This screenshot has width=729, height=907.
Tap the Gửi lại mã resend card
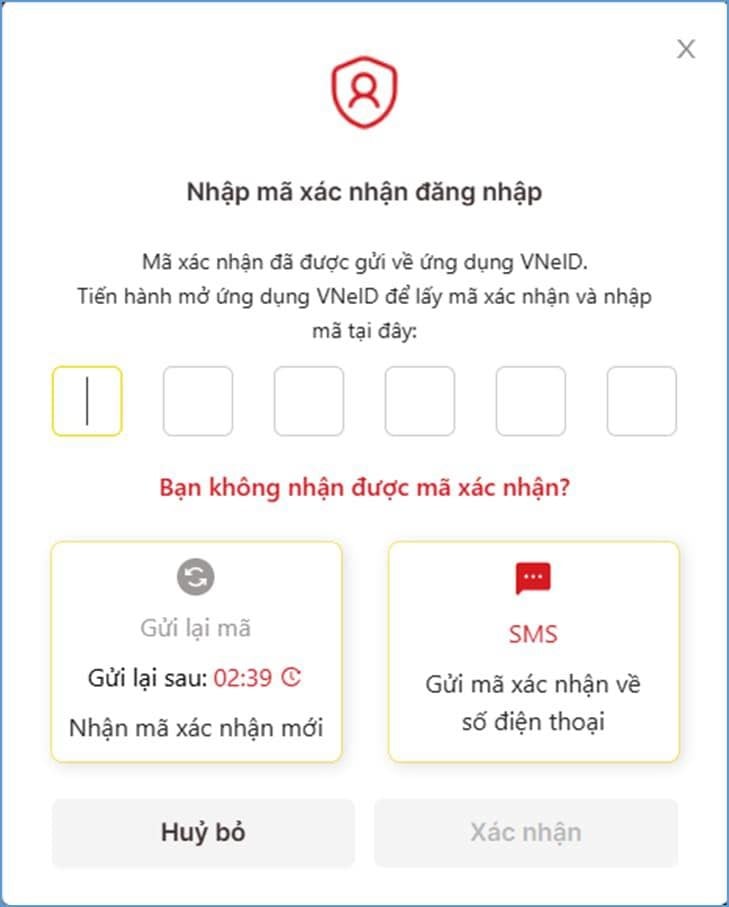pos(197,651)
